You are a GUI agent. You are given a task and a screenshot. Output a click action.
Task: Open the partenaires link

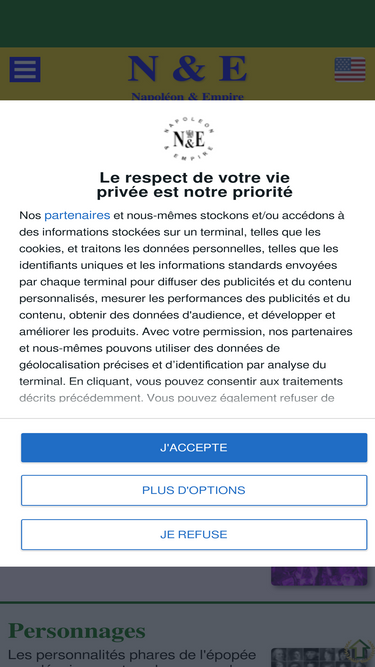(x=77, y=215)
